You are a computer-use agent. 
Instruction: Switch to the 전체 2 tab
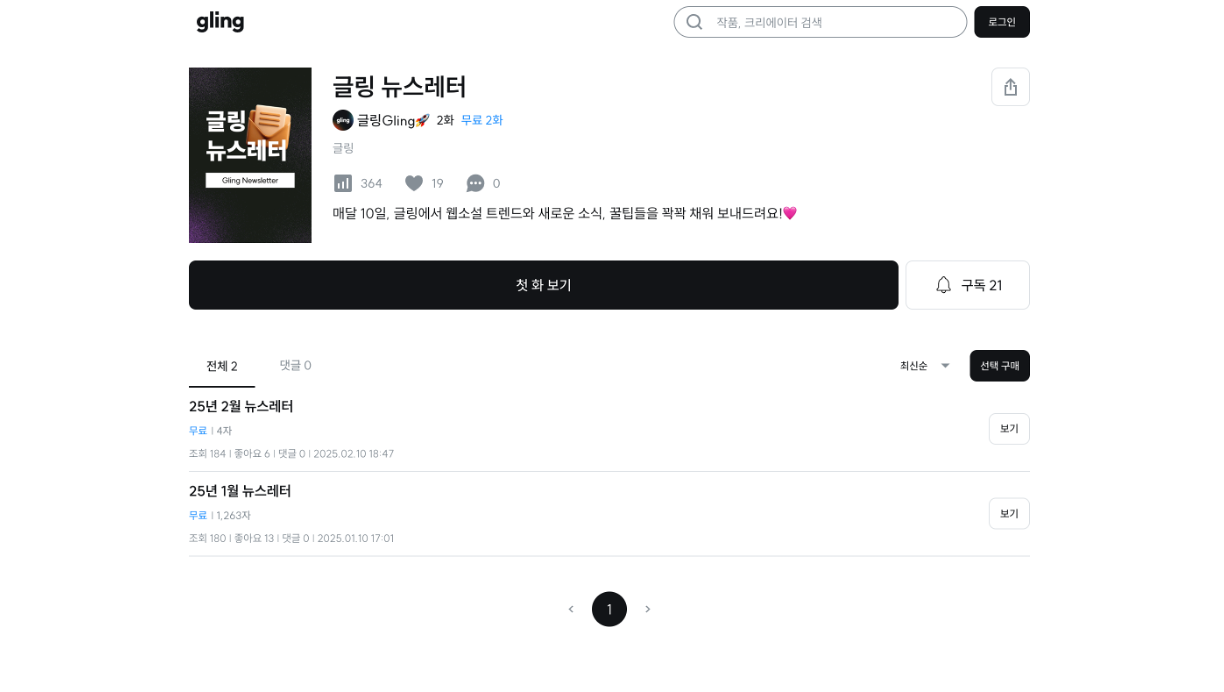[222, 366]
